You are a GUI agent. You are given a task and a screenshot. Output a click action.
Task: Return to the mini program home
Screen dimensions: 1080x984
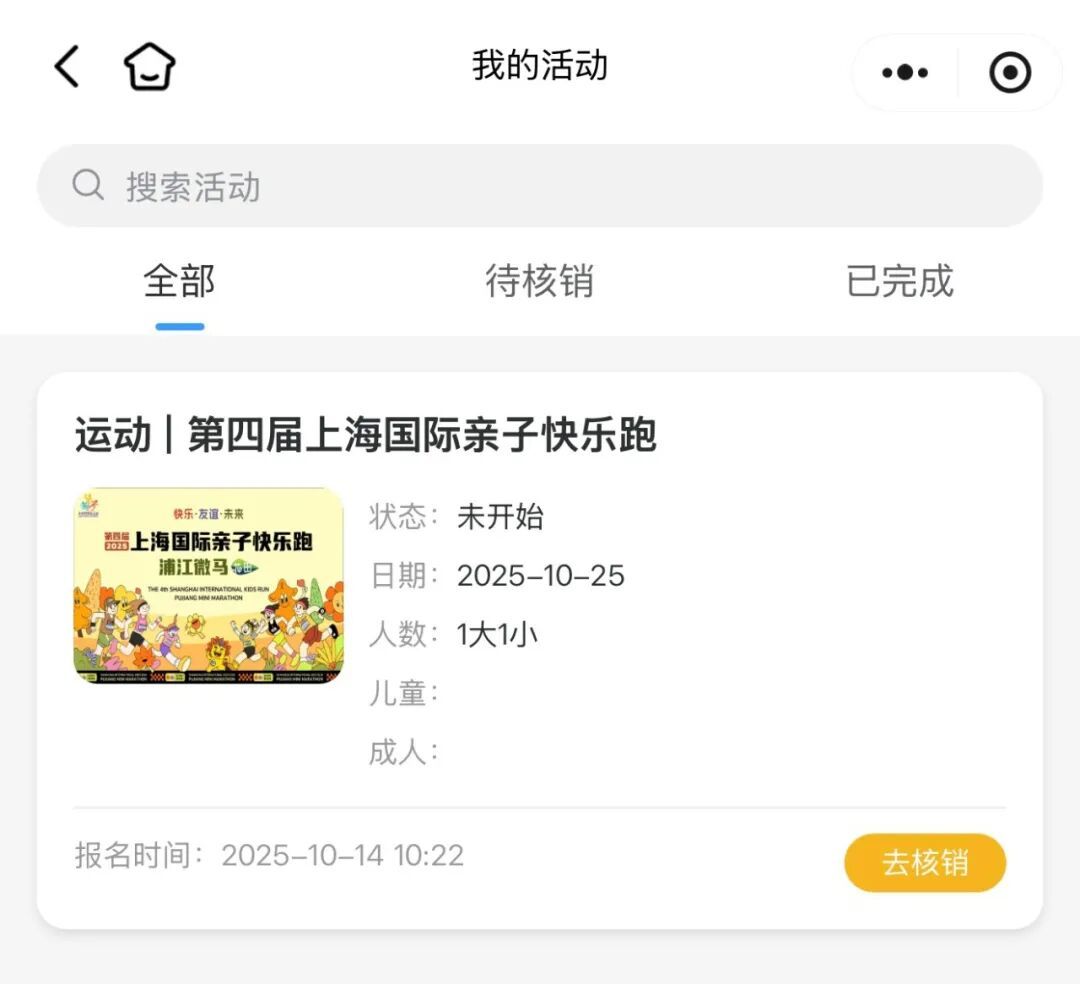(150, 68)
